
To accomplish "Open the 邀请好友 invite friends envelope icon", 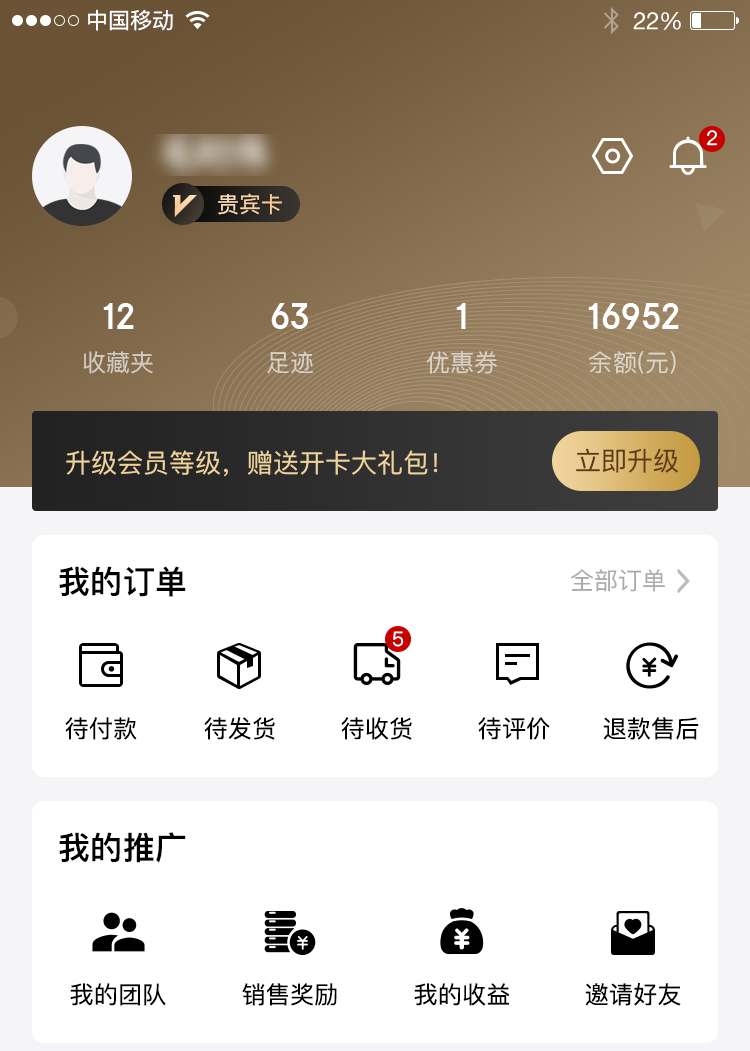I will (631, 932).
